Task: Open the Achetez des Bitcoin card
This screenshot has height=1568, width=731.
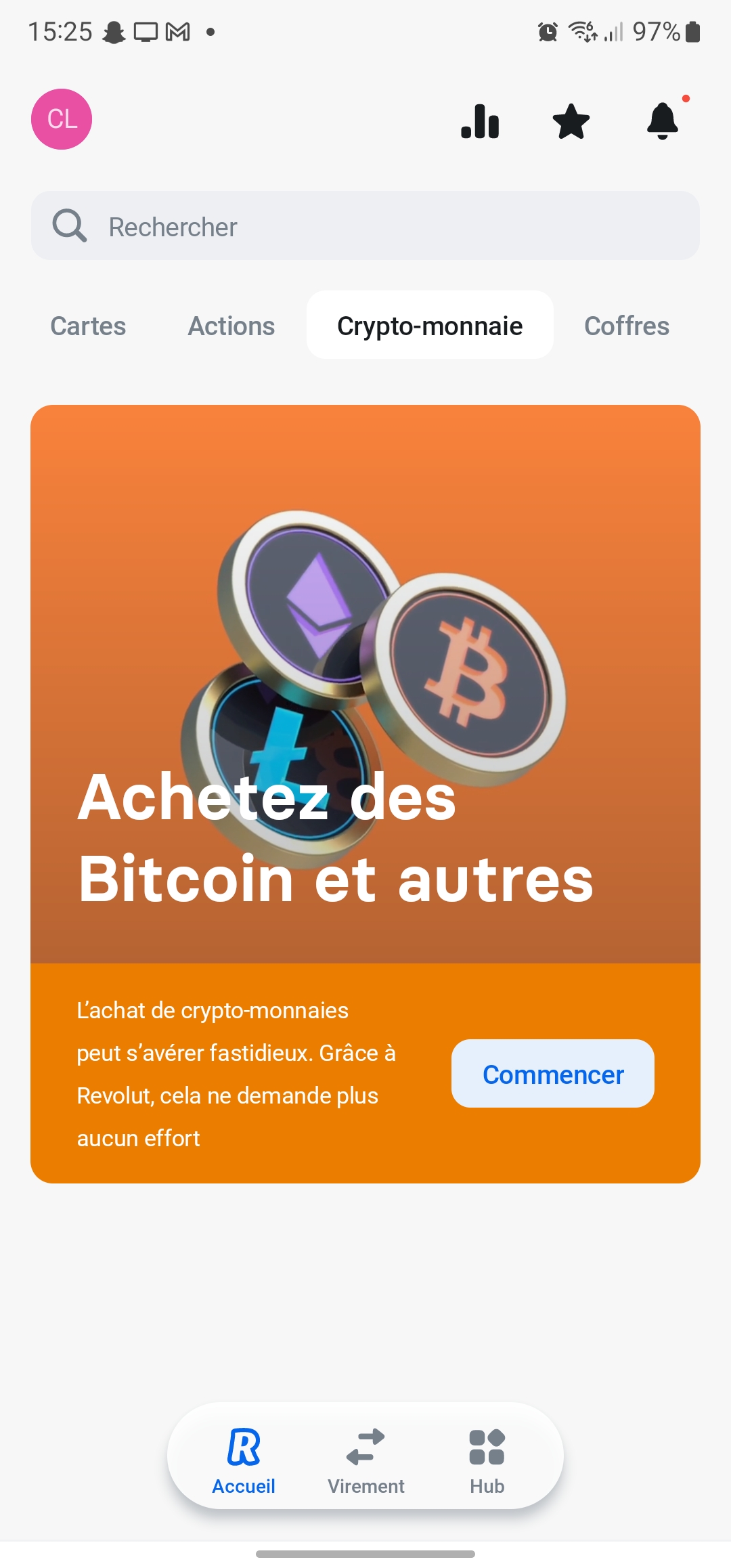Action: [x=365, y=794]
